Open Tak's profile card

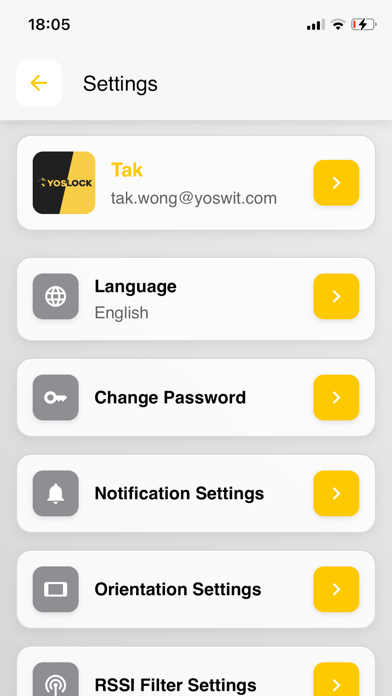click(196, 183)
